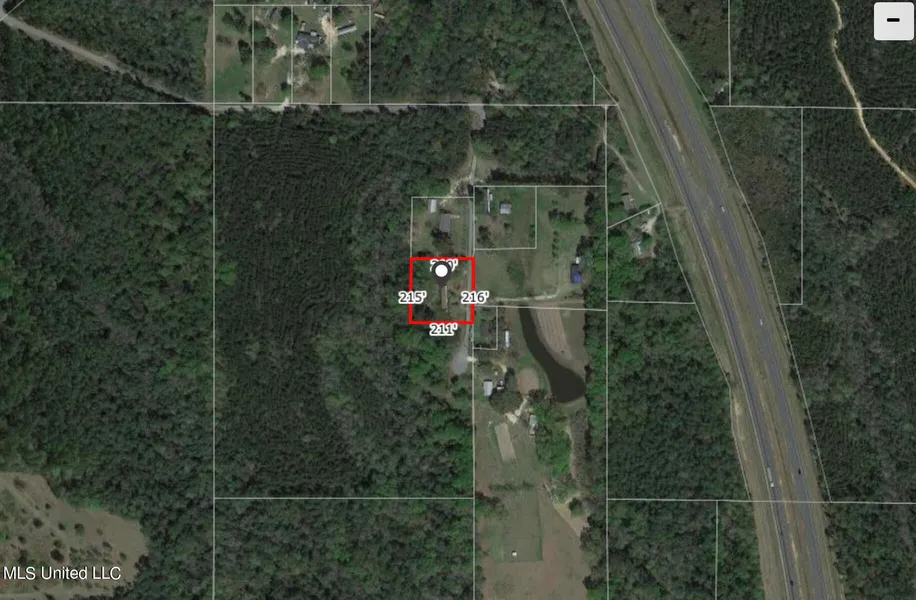Zoom out the map with the minus button

click(893, 21)
